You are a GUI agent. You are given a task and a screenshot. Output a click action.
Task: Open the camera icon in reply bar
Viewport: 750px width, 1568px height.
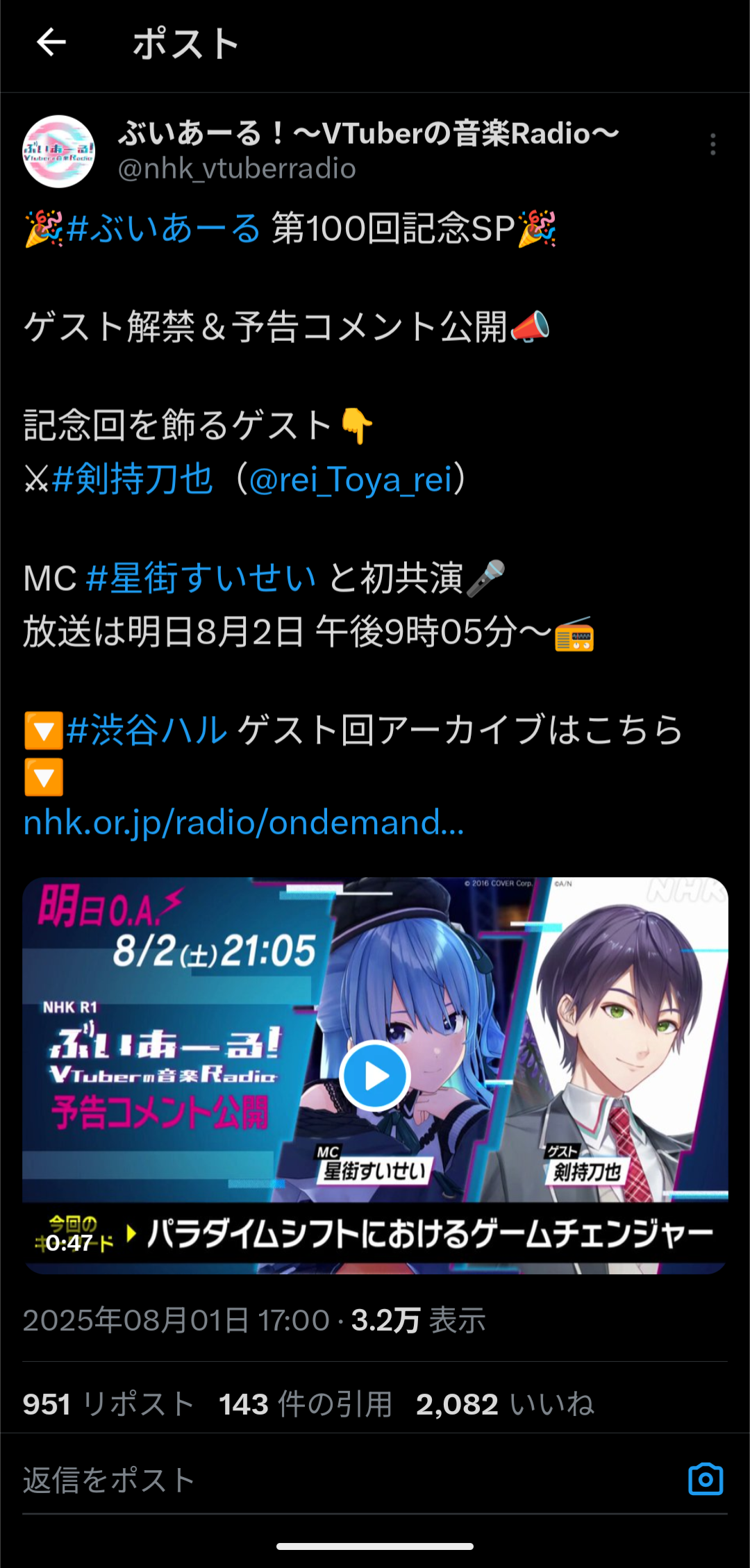click(x=706, y=1479)
